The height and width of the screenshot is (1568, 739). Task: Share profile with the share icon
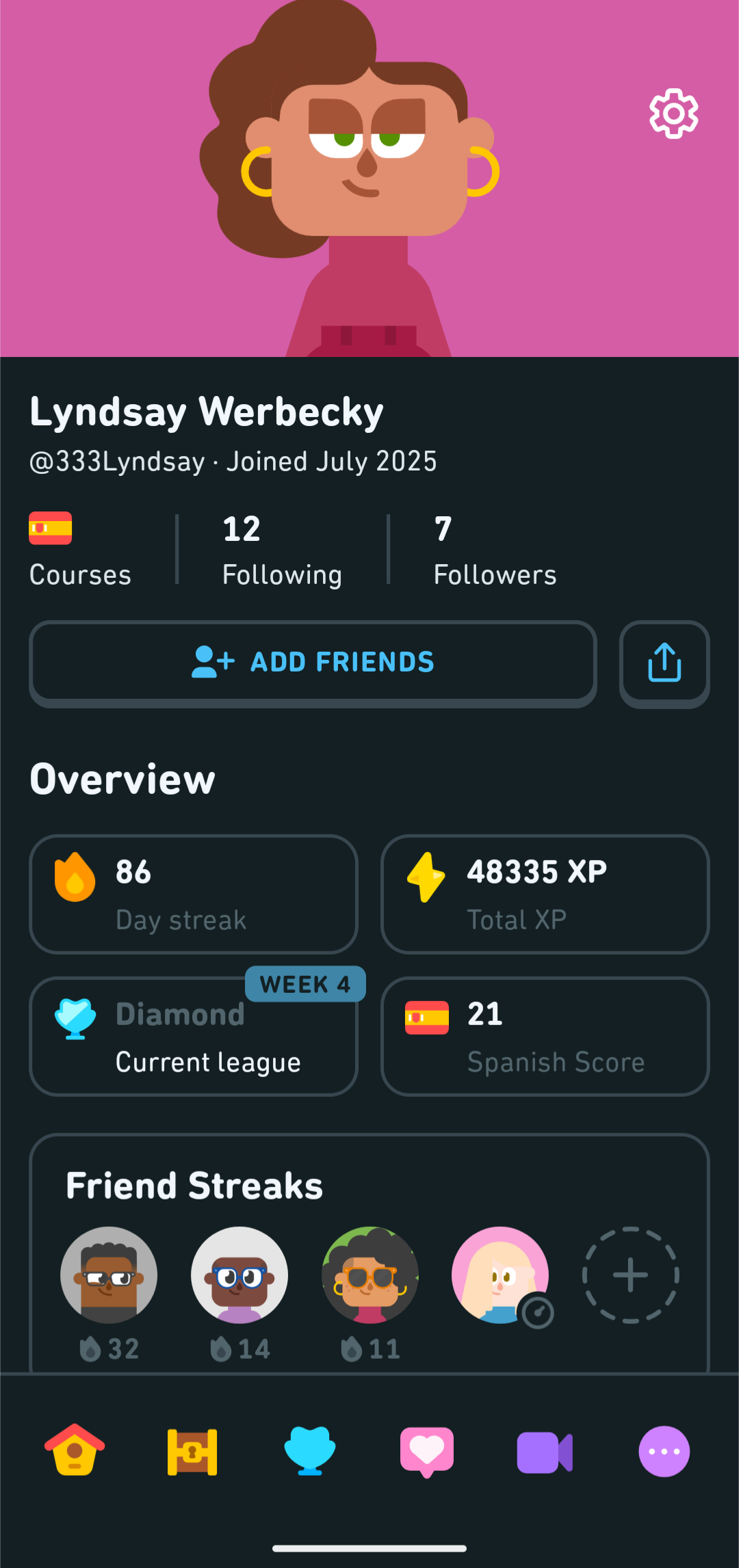[664, 663]
